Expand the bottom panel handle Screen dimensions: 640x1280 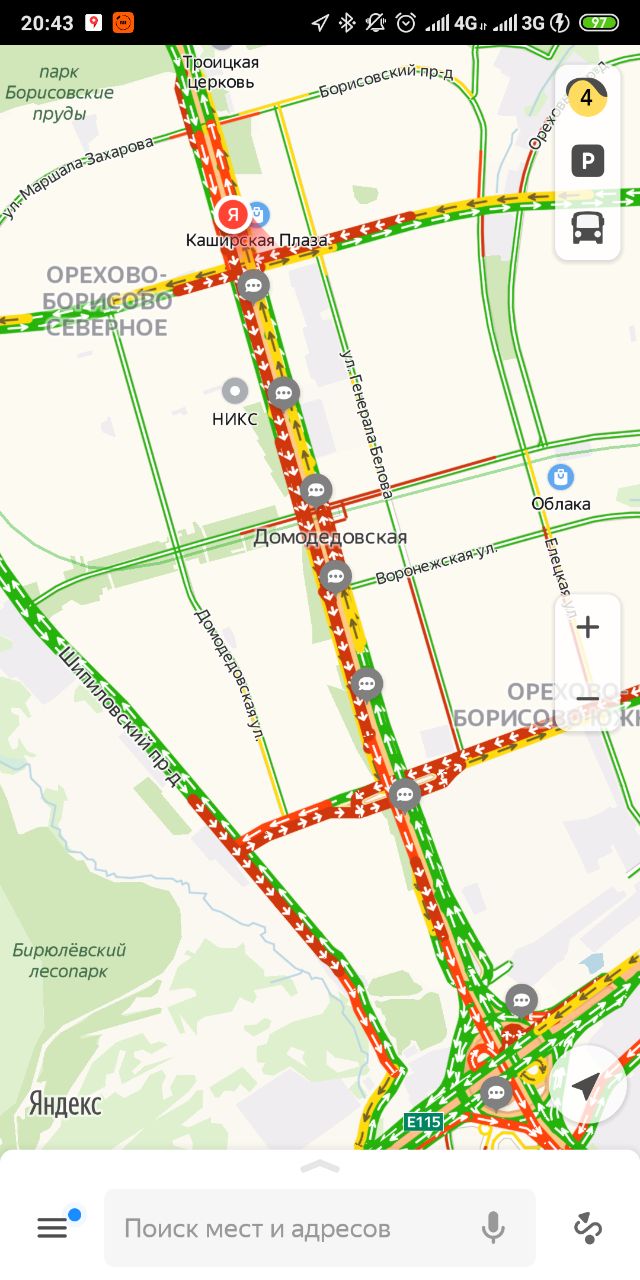pos(320,1166)
